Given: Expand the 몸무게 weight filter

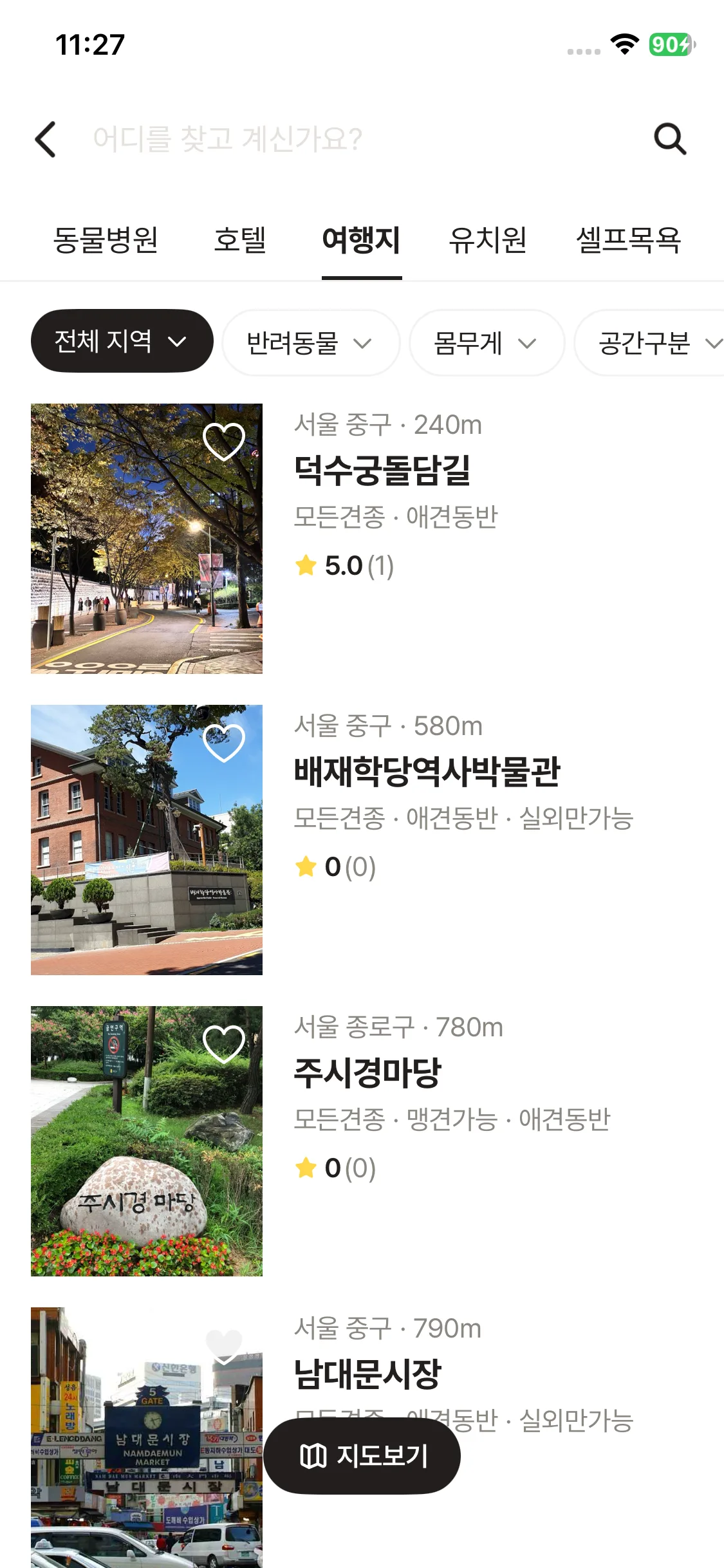Looking at the screenshot, I should [x=487, y=343].
